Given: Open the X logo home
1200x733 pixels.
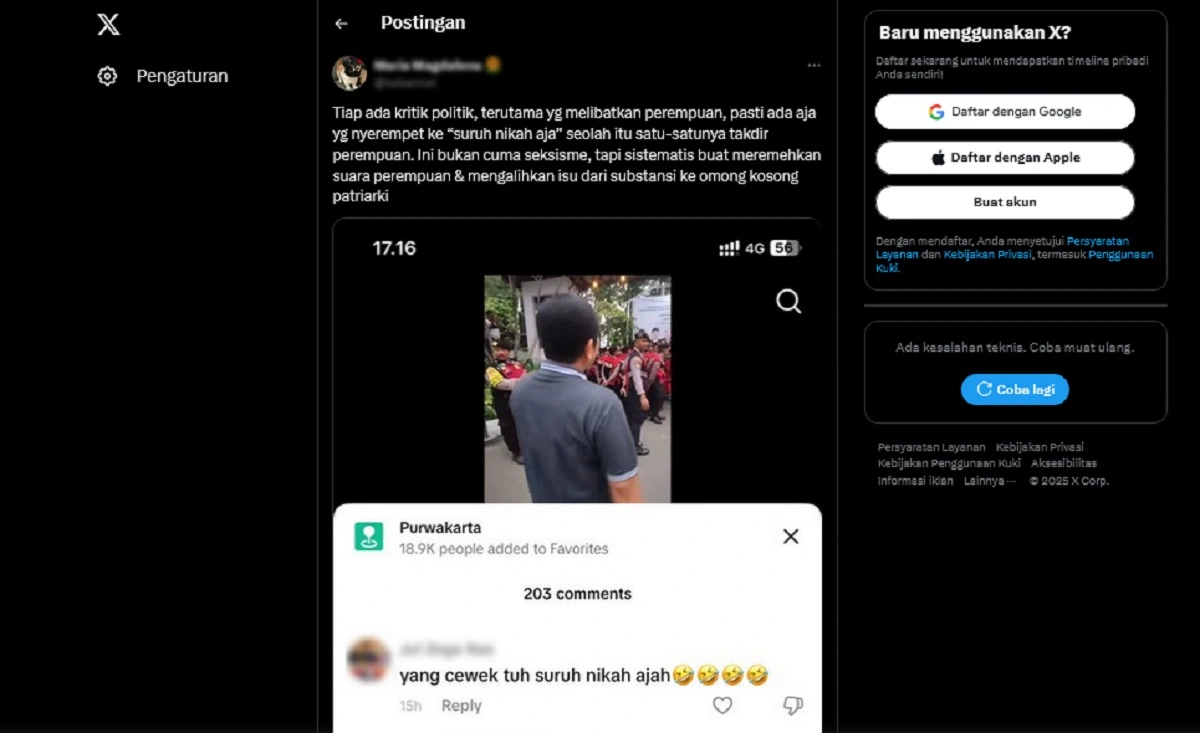Looking at the screenshot, I should [x=108, y=24].
